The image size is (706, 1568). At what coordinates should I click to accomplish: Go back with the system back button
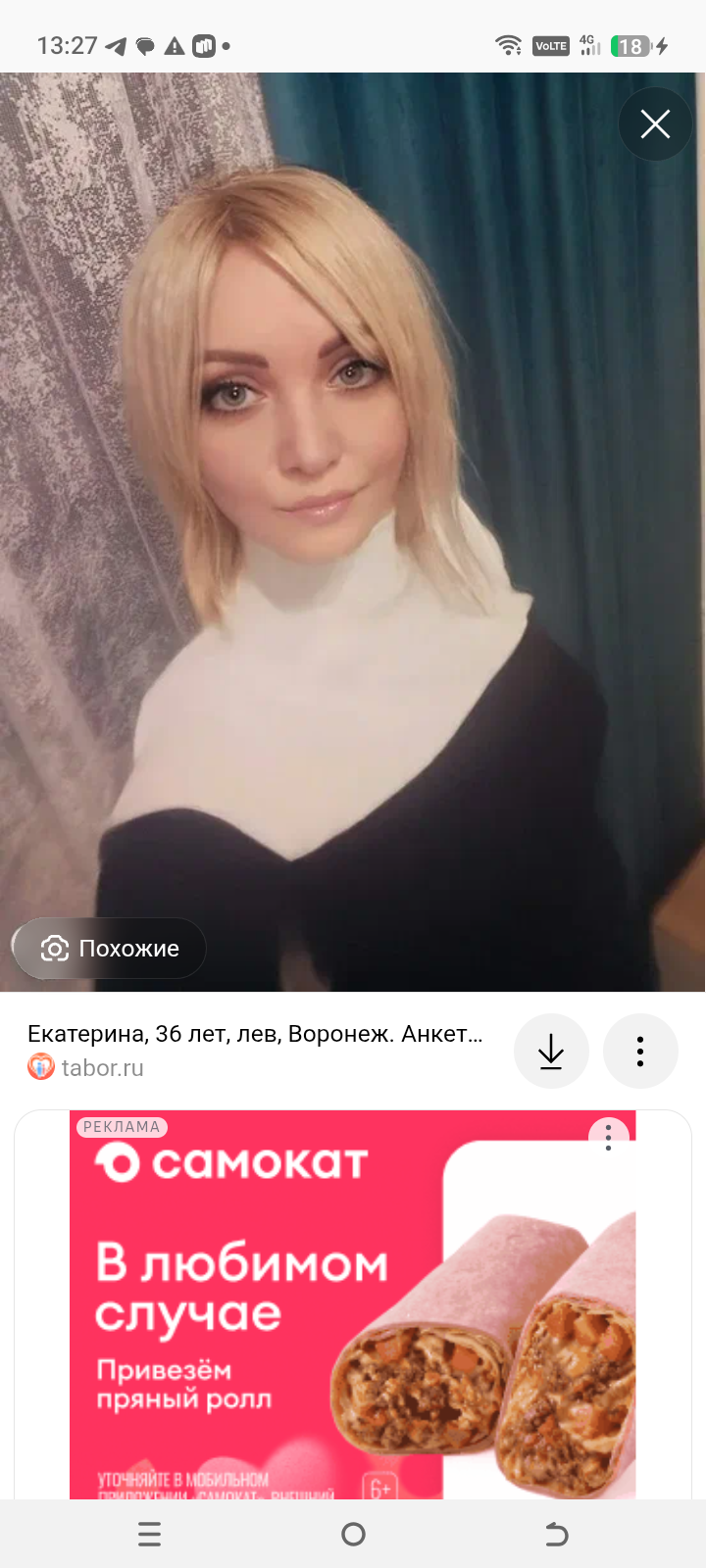pos(556,1534)
